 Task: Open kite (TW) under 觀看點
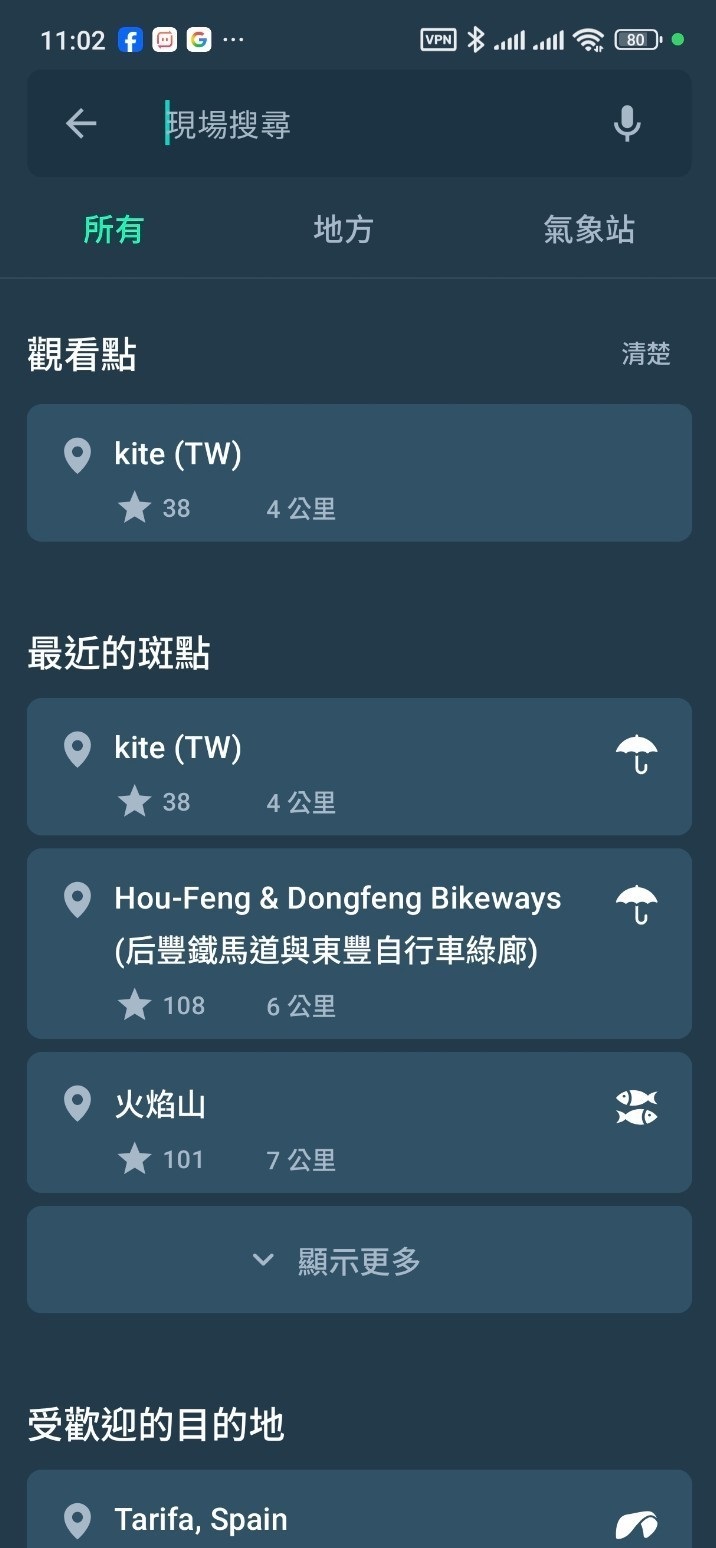pyautogui.click(x=358, y=473)
